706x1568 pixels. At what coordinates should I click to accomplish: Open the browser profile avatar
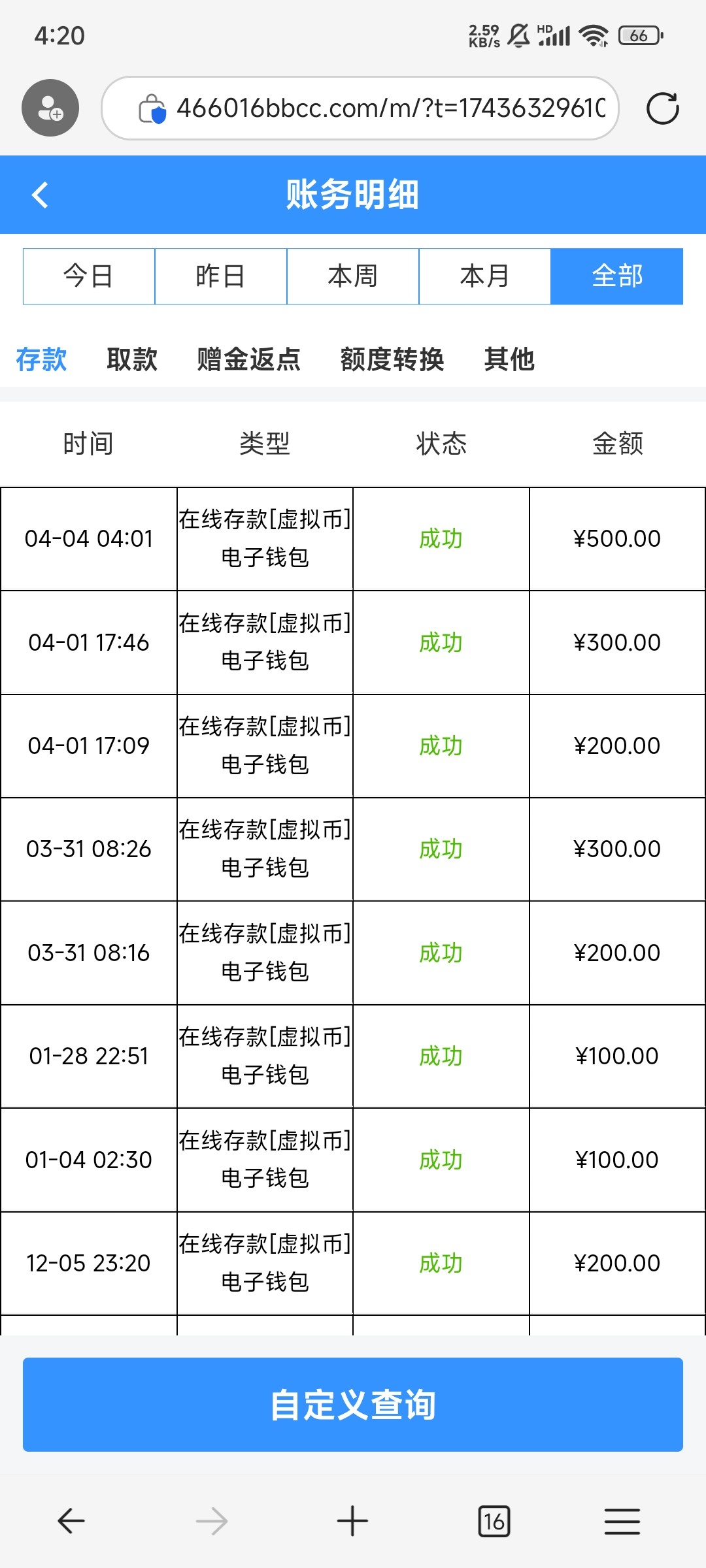coord(50,108)
